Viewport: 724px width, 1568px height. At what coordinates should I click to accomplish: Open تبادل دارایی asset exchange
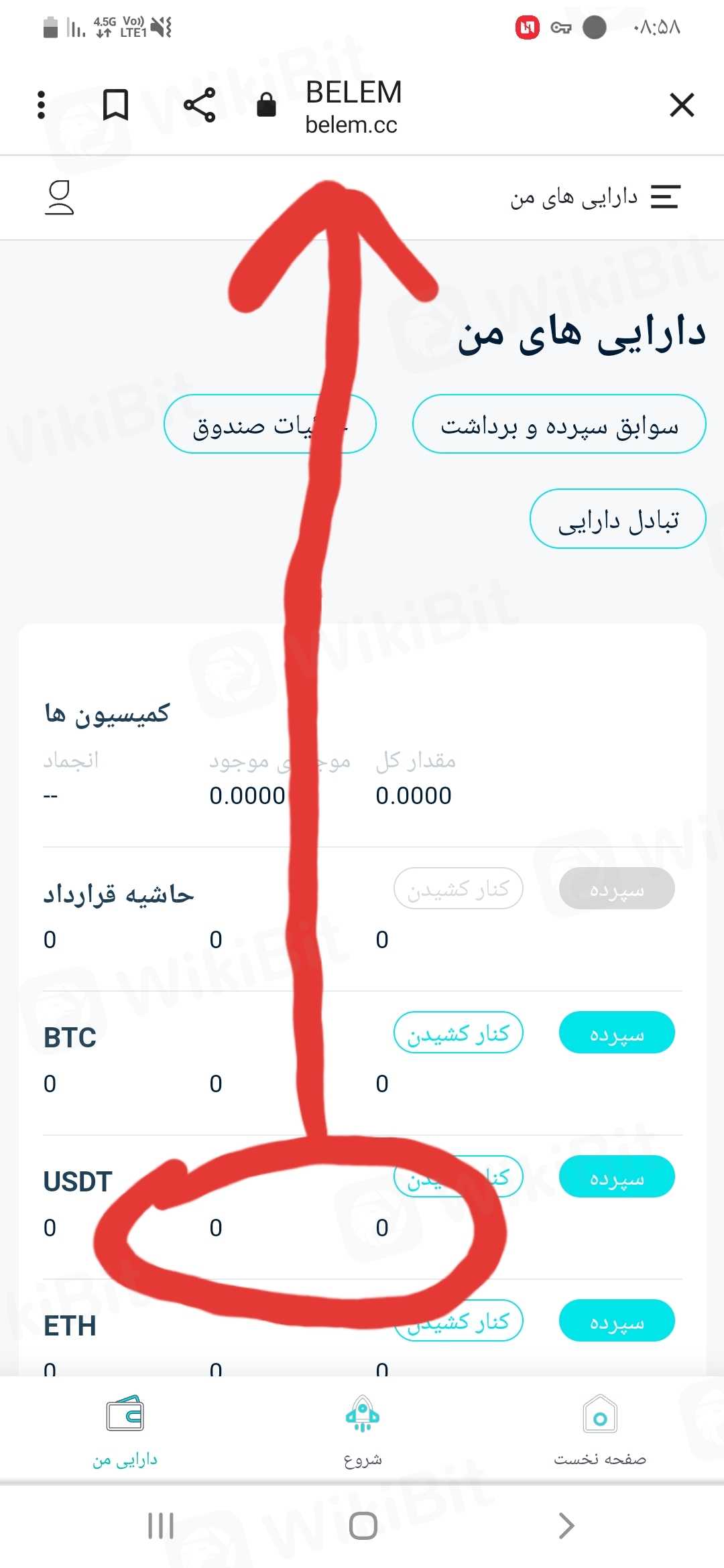tap(617, 519)
